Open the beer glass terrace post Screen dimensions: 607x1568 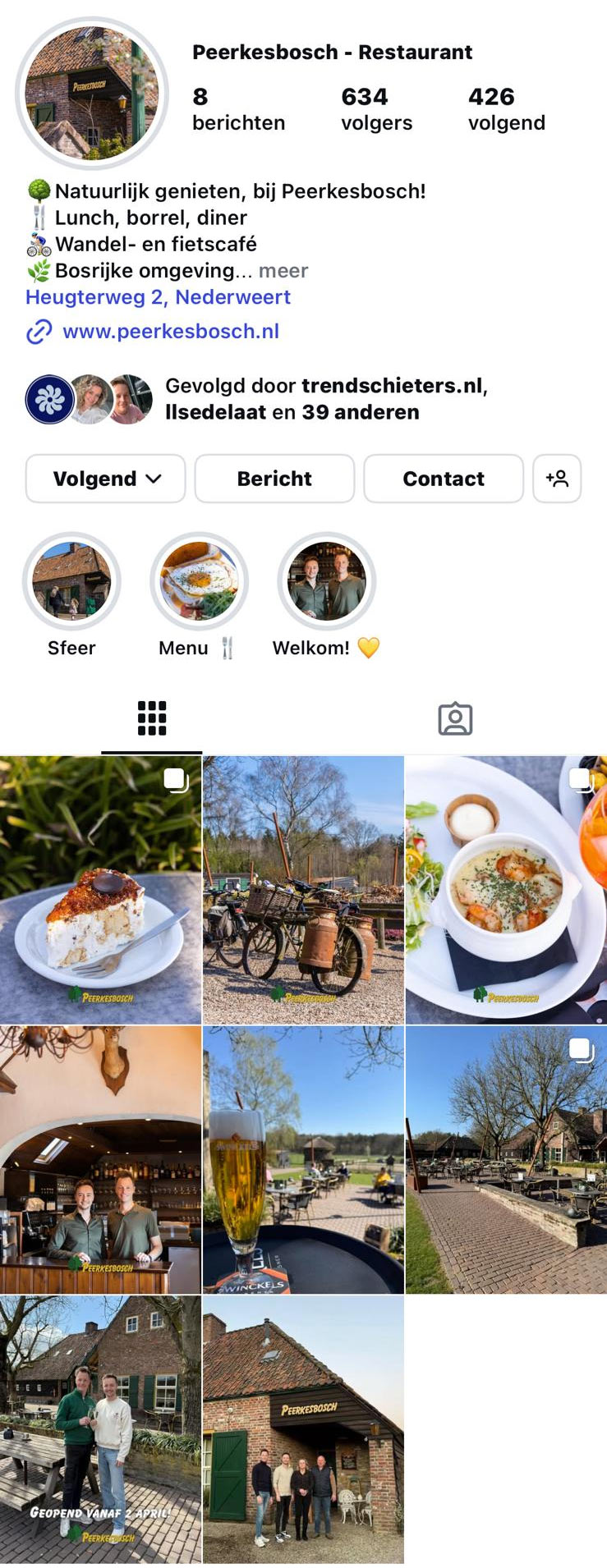point(303,1159)
